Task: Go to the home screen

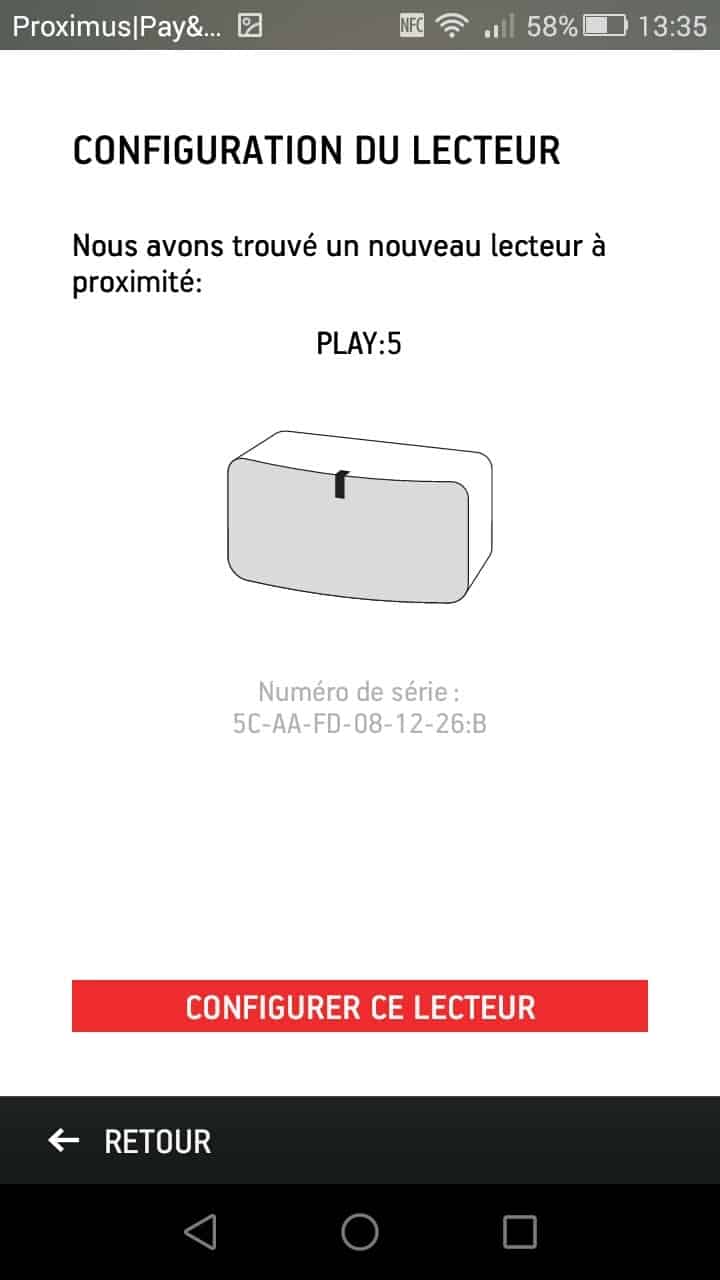Action: [x=360, y=1232]
